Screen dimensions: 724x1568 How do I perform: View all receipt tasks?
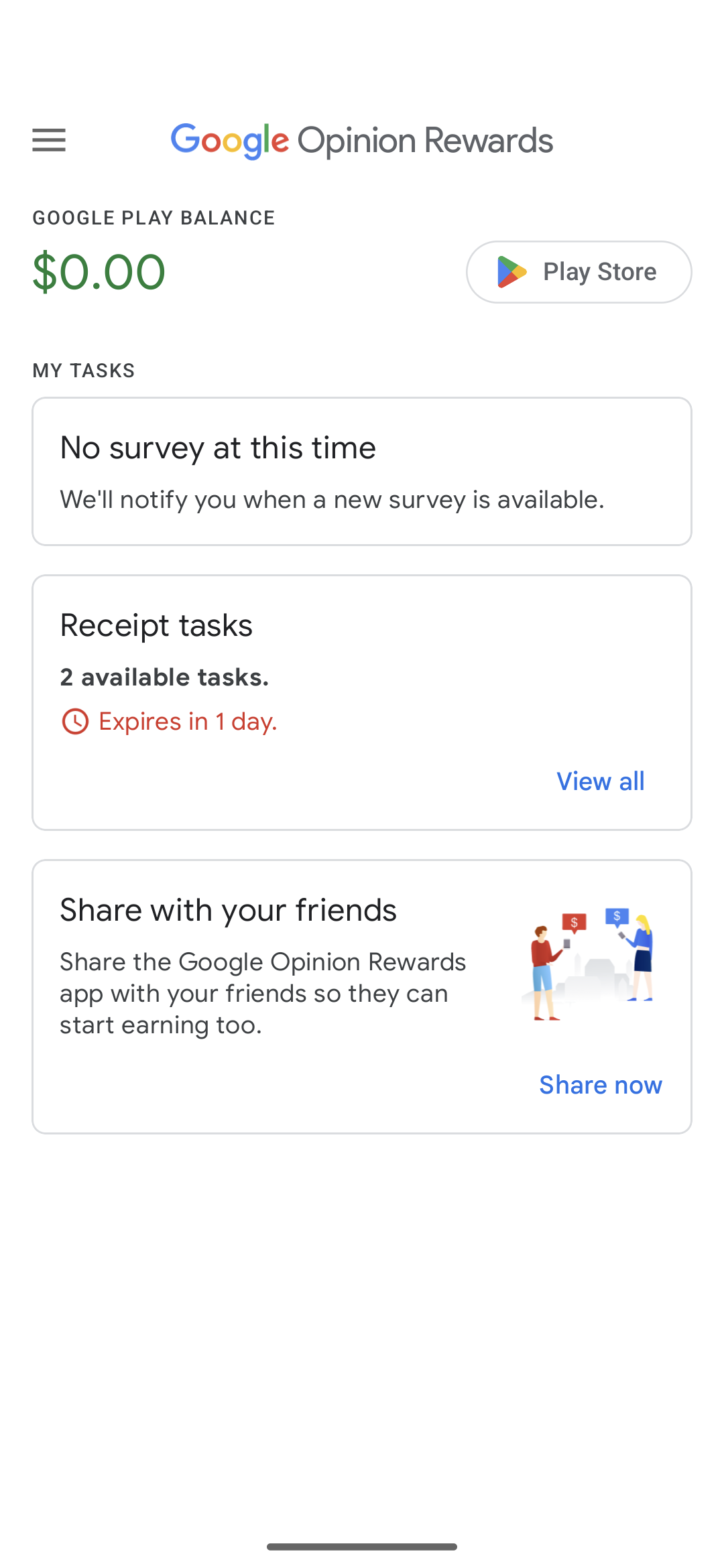tap(600, 781)
